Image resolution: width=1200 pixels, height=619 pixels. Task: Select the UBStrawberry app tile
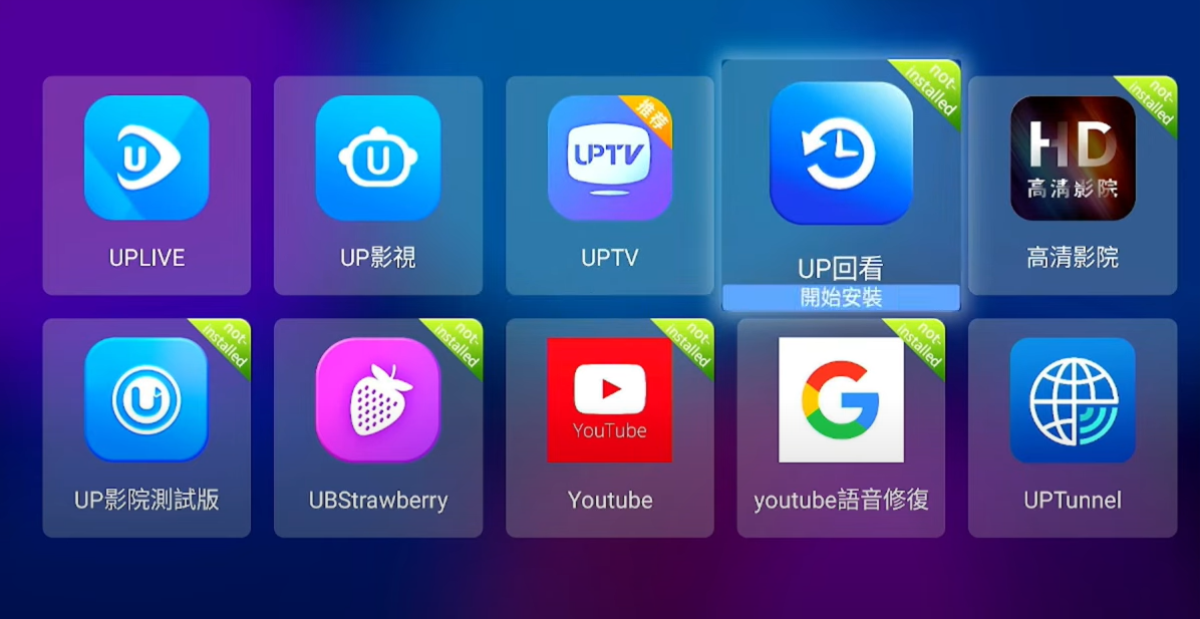pyautogui.click(x=378, y=427)
